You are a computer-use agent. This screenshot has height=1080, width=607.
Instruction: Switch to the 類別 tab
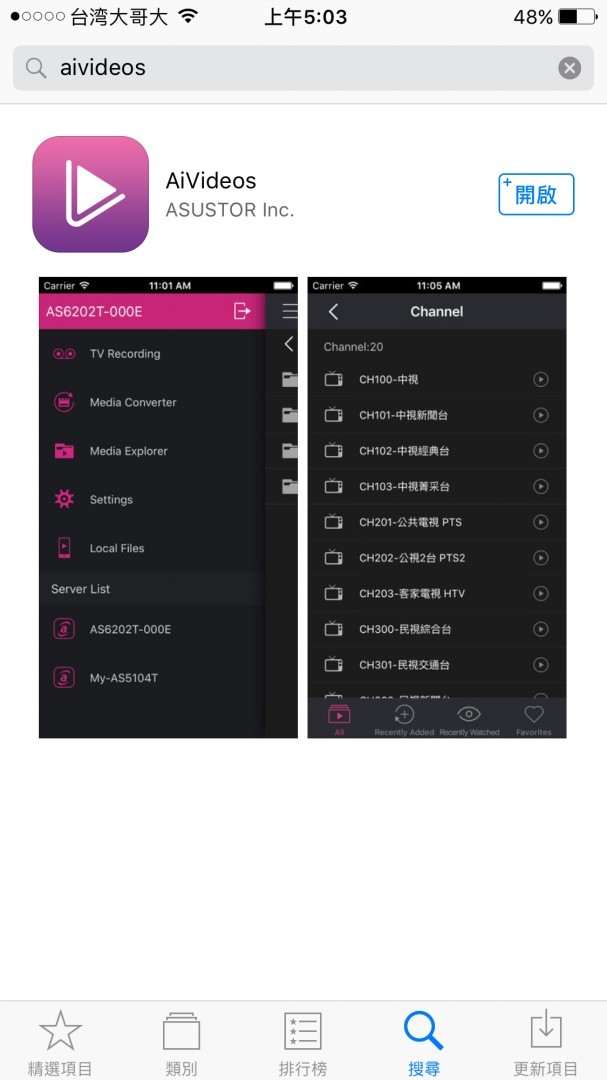tap(181, 1042)
